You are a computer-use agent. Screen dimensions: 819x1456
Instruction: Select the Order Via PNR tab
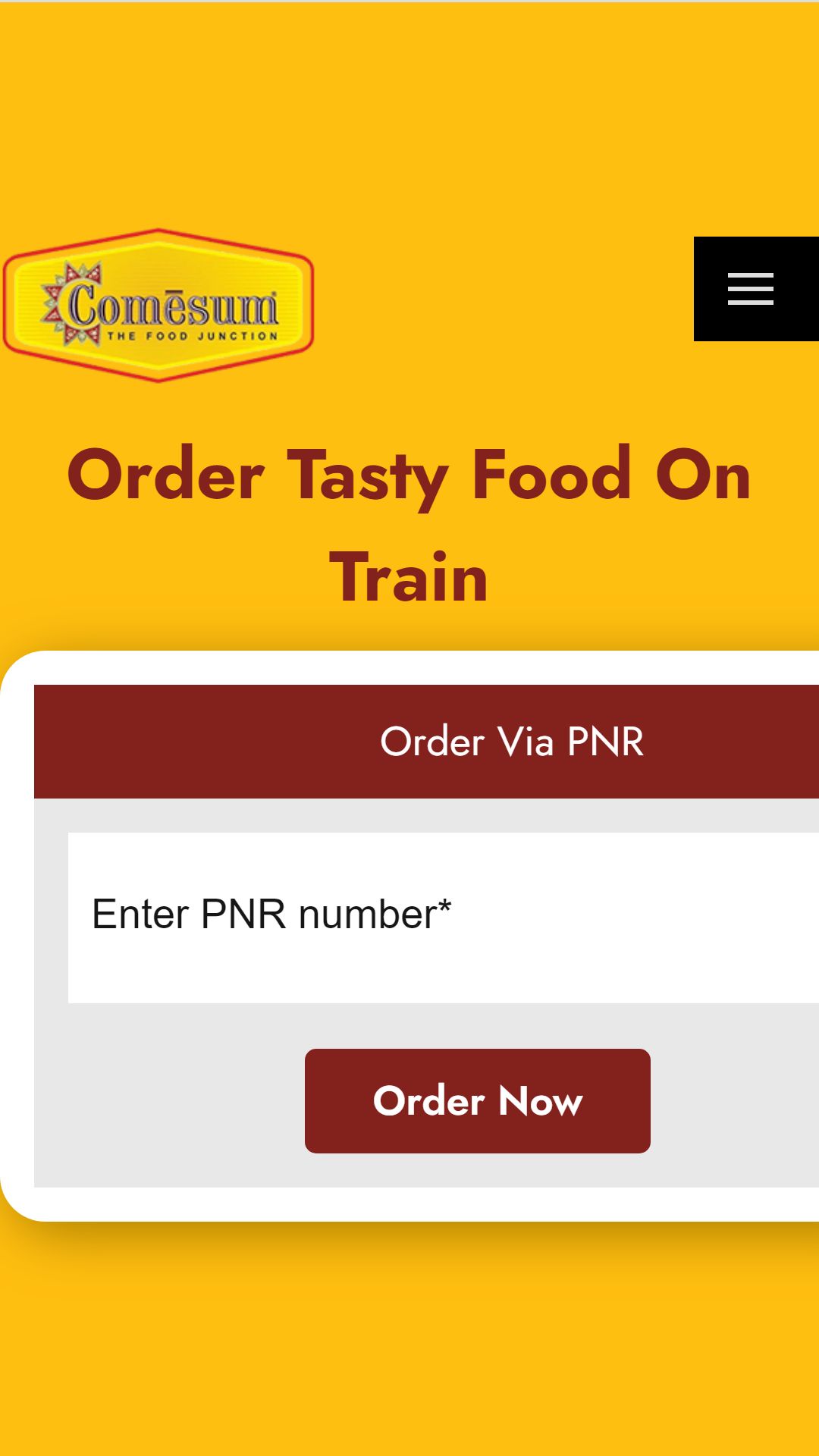(426, 742)
